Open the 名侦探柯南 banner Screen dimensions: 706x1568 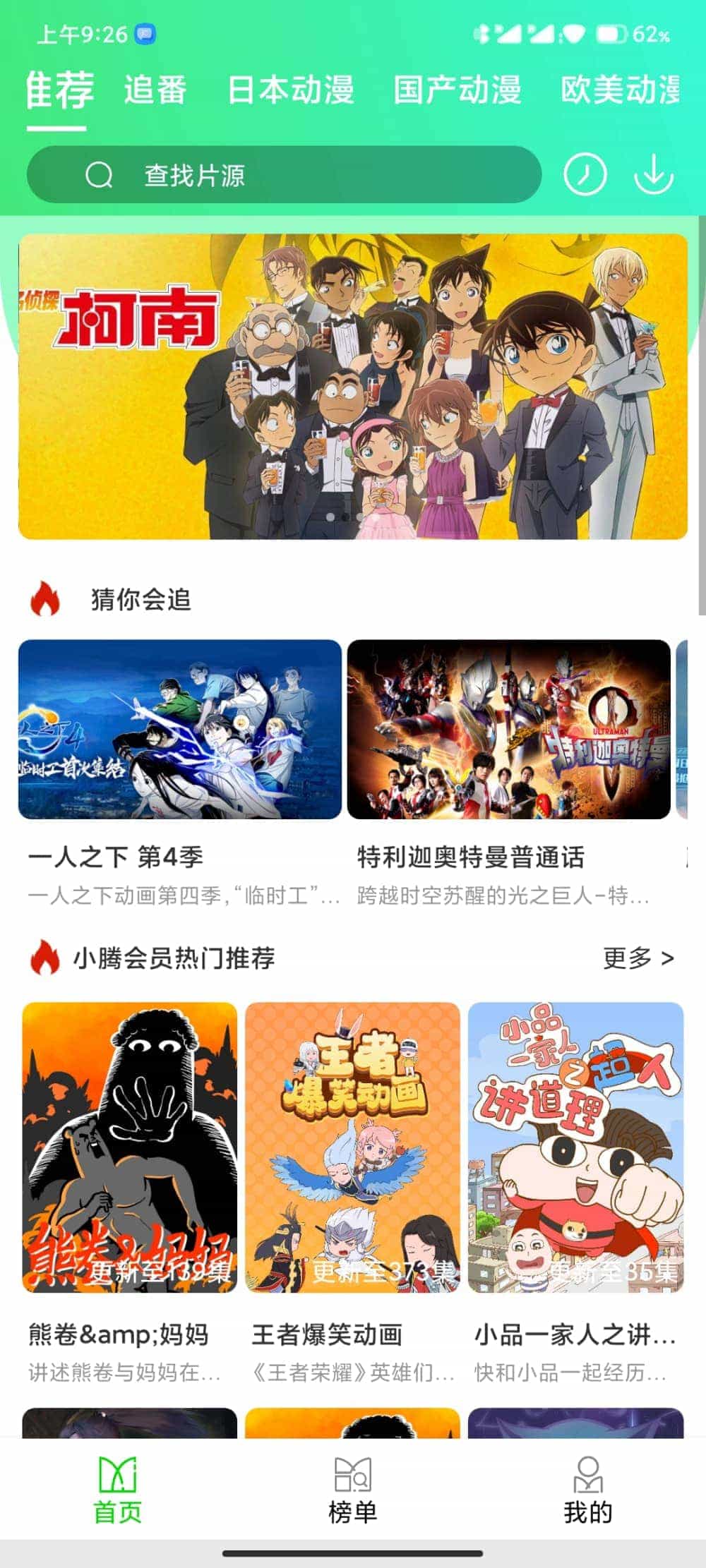[x=353, y=387]
